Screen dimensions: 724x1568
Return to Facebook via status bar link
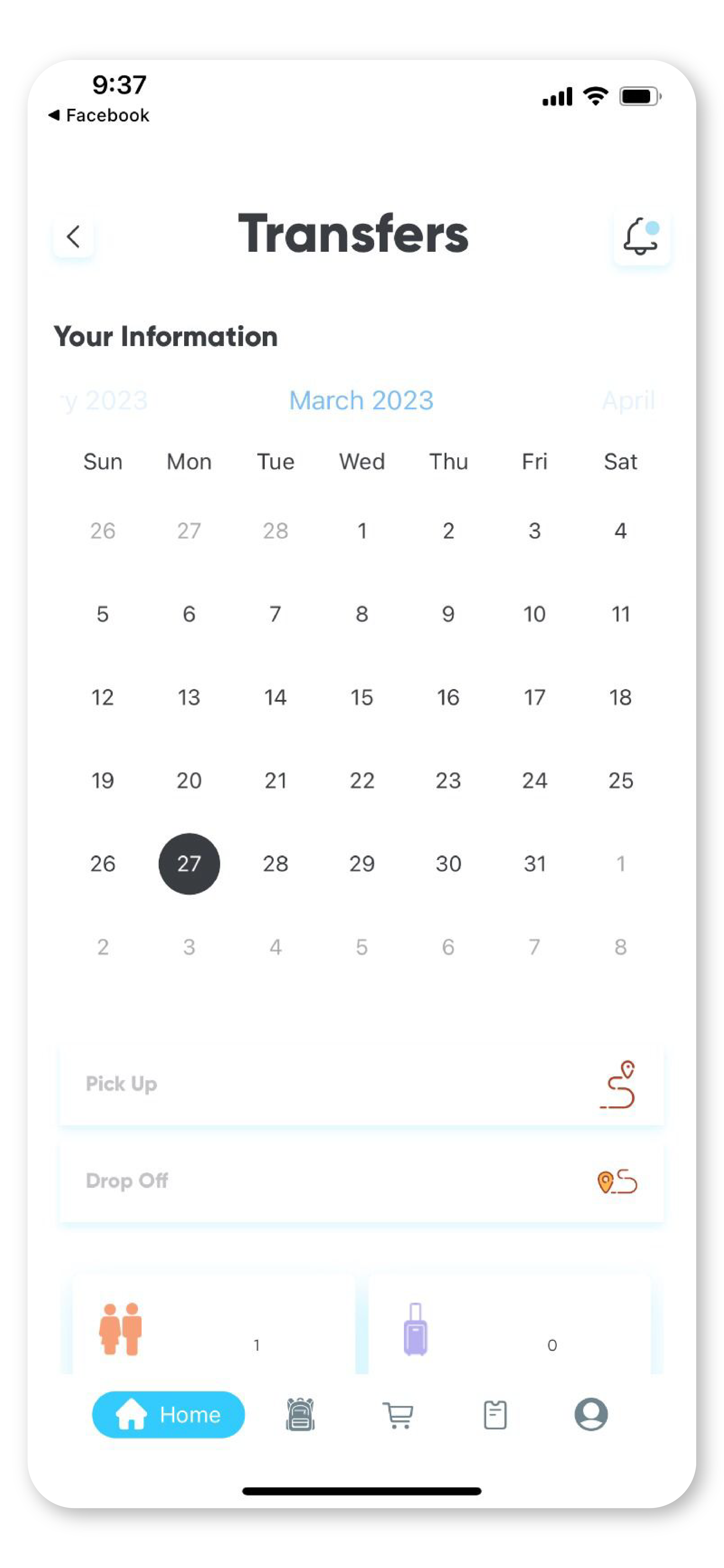point(99,115)
